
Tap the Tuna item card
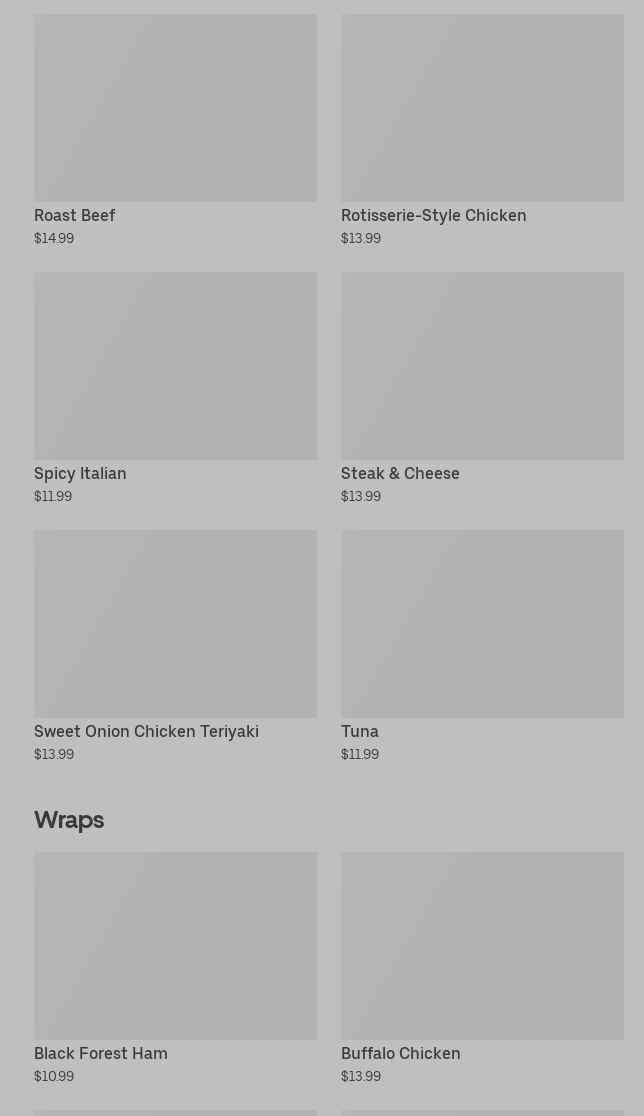[x=482, y=646]
